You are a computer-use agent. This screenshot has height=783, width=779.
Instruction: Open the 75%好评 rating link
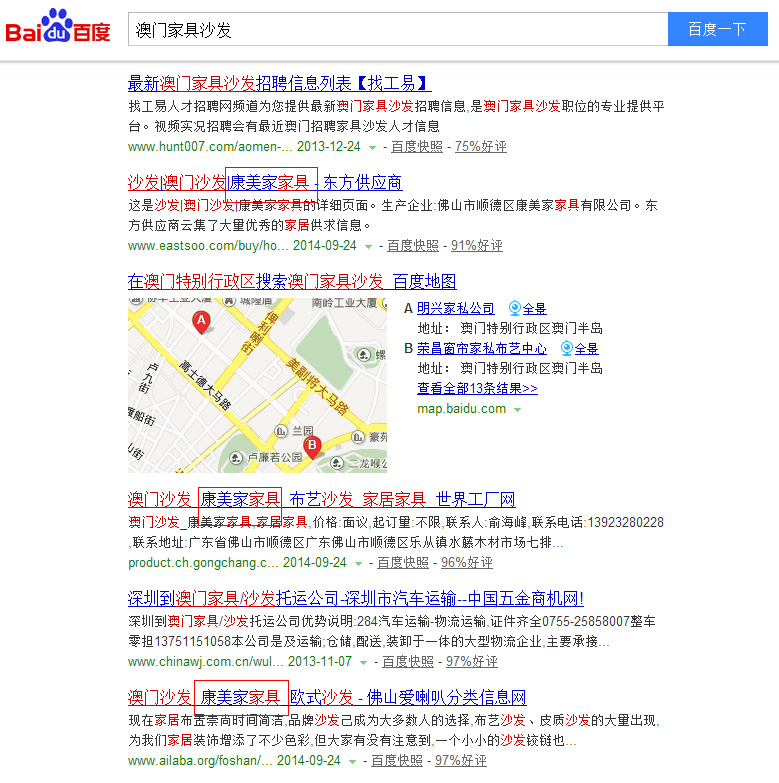[480, 147]
